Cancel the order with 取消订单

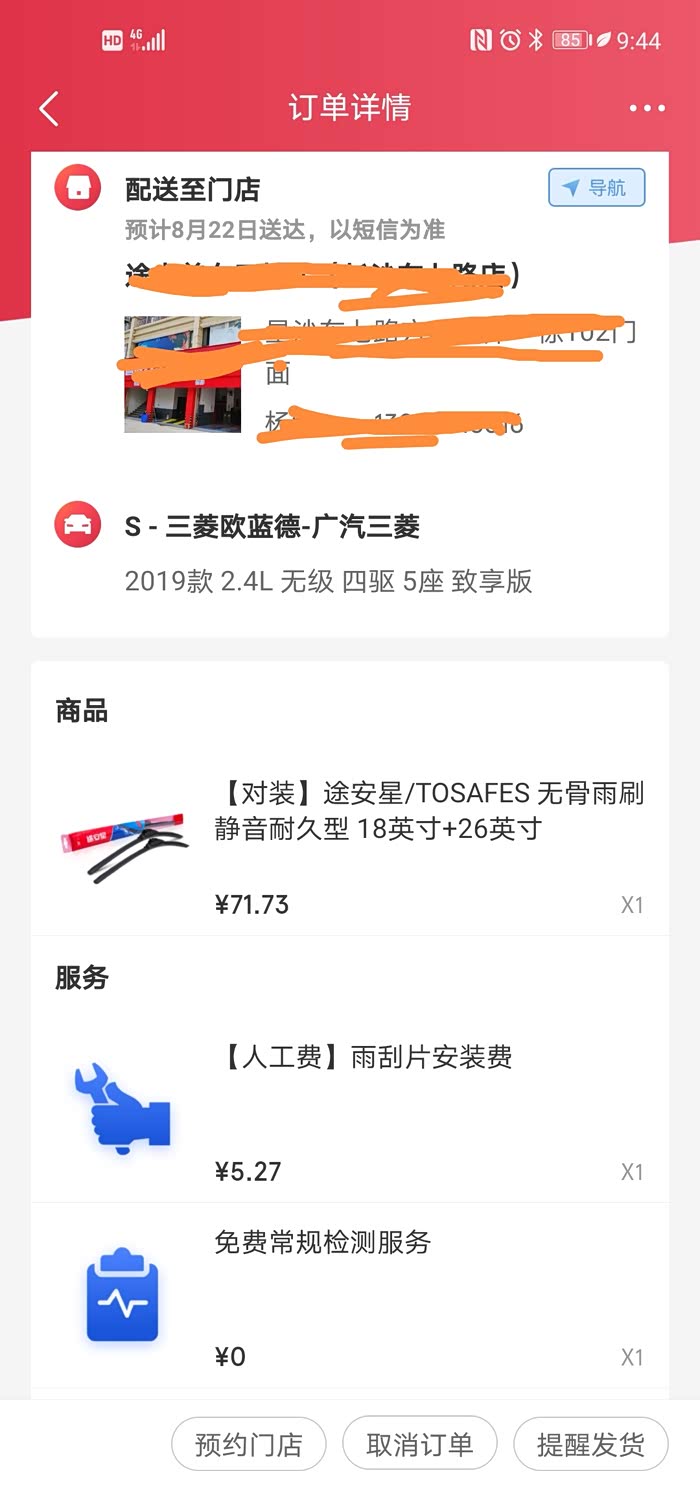pos(419,1444)
